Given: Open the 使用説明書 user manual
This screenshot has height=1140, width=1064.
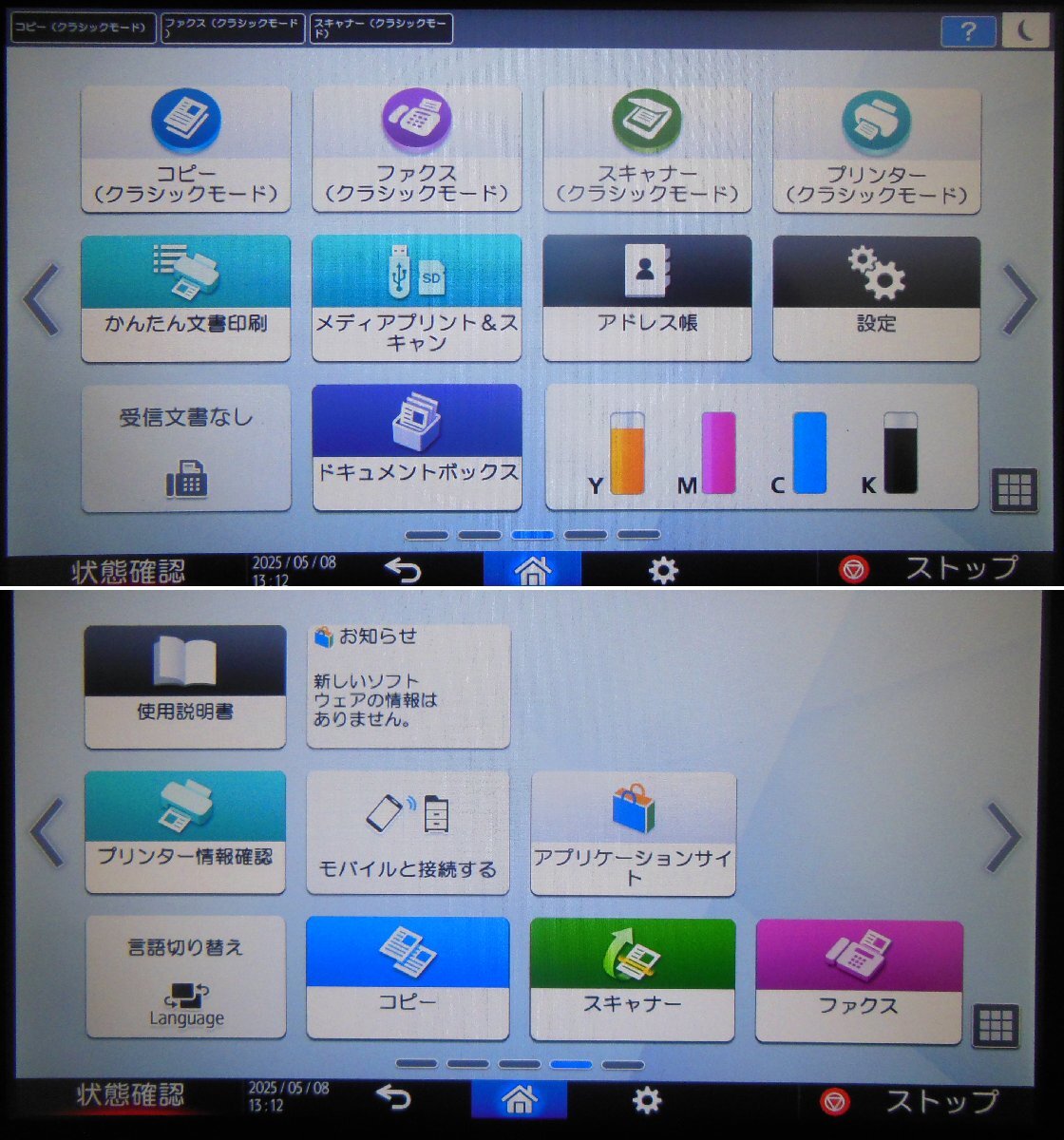Looking at the screenshot, I should pyautogui.click(x=185, y=686).
